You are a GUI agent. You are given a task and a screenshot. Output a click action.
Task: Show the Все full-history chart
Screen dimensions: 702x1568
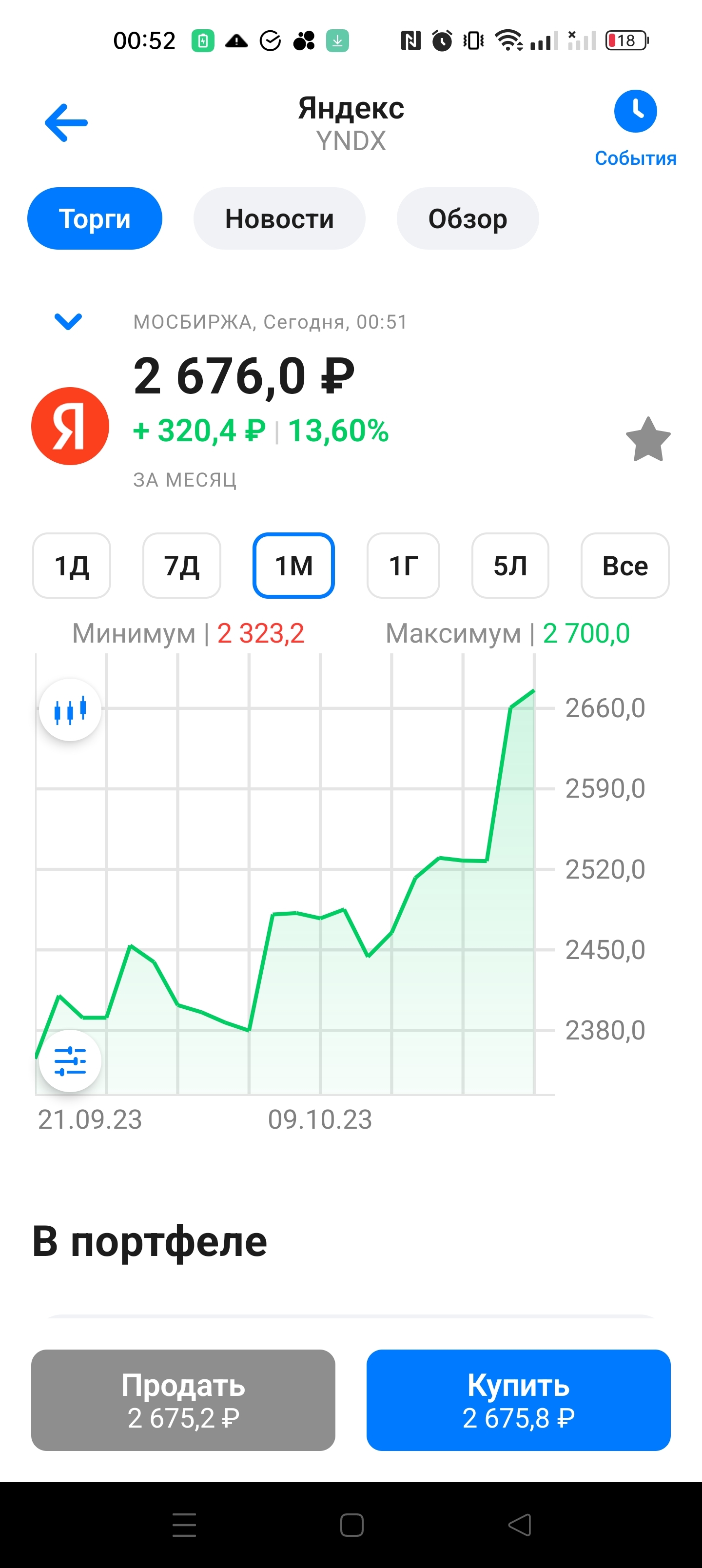(x=624, y=566)
